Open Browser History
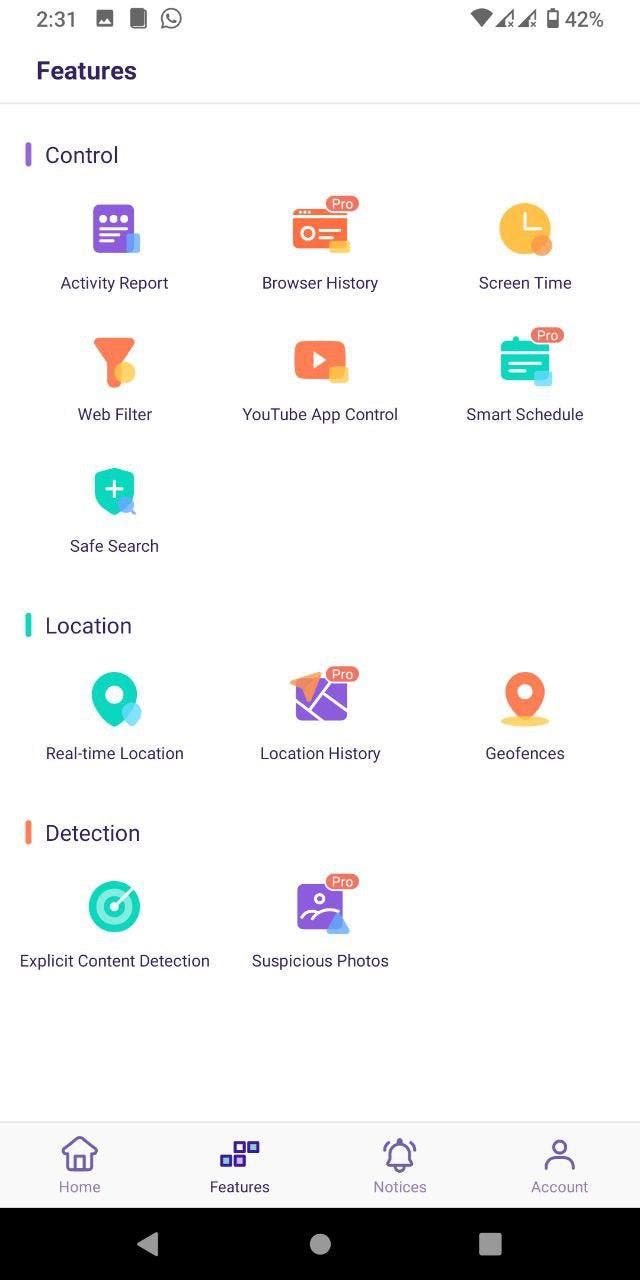This screenshot has height=1280, width=640. point(320,248)
